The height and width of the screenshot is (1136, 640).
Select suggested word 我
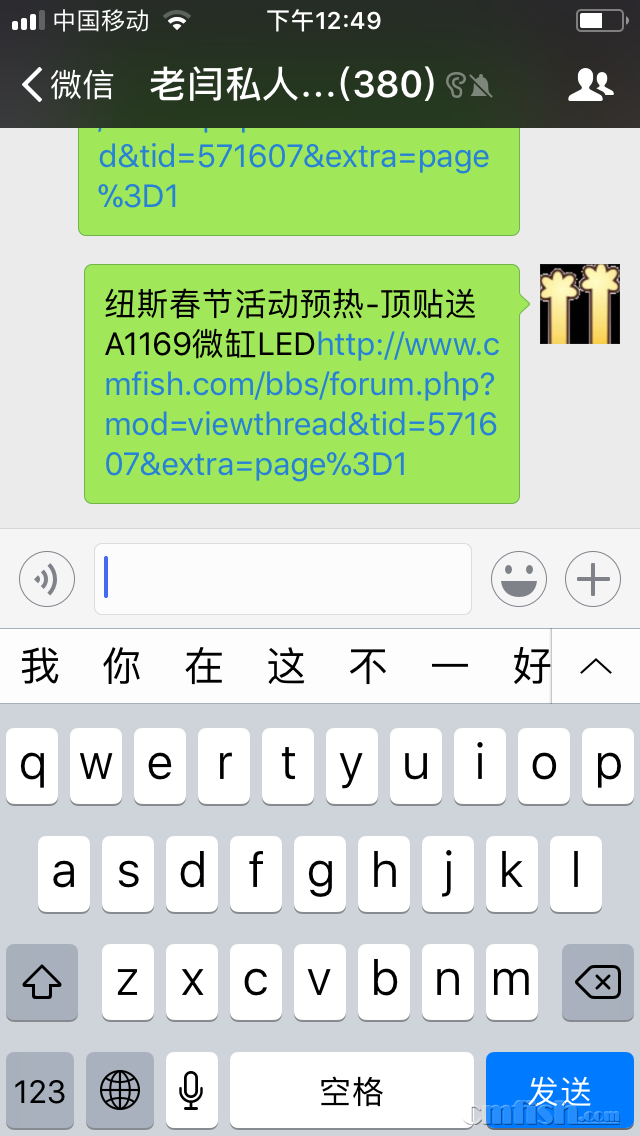[x=40, y=666]
